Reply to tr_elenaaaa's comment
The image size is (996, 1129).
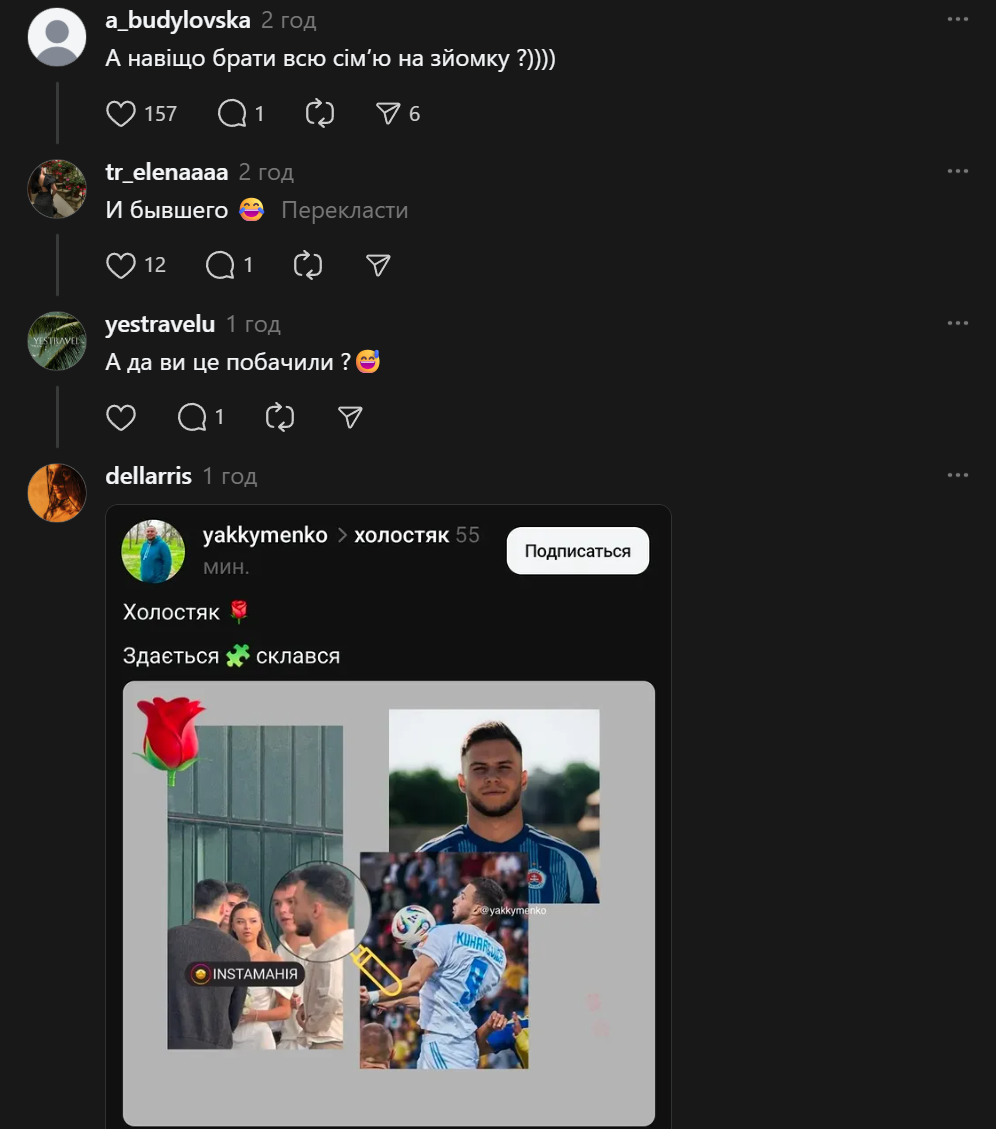point(221,265)
